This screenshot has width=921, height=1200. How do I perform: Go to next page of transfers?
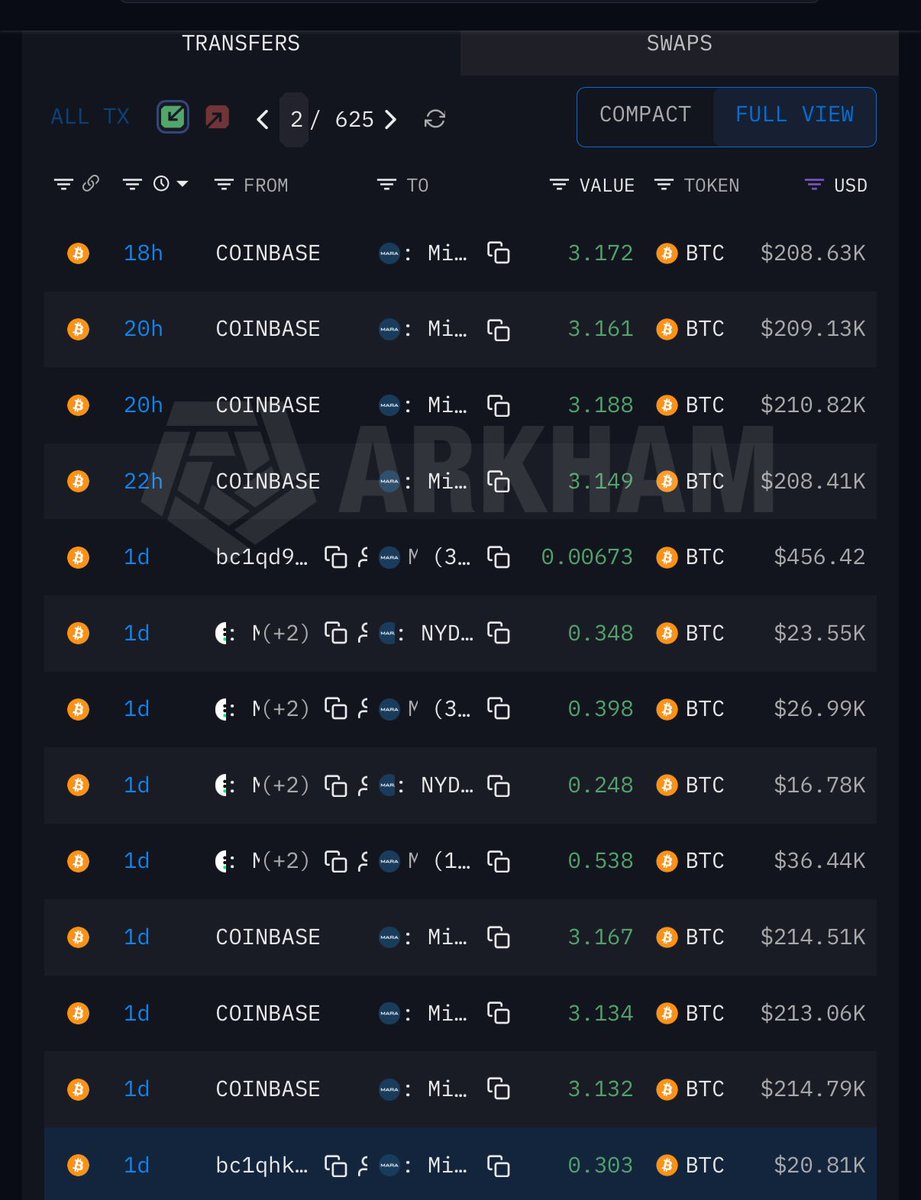[391, 120]
